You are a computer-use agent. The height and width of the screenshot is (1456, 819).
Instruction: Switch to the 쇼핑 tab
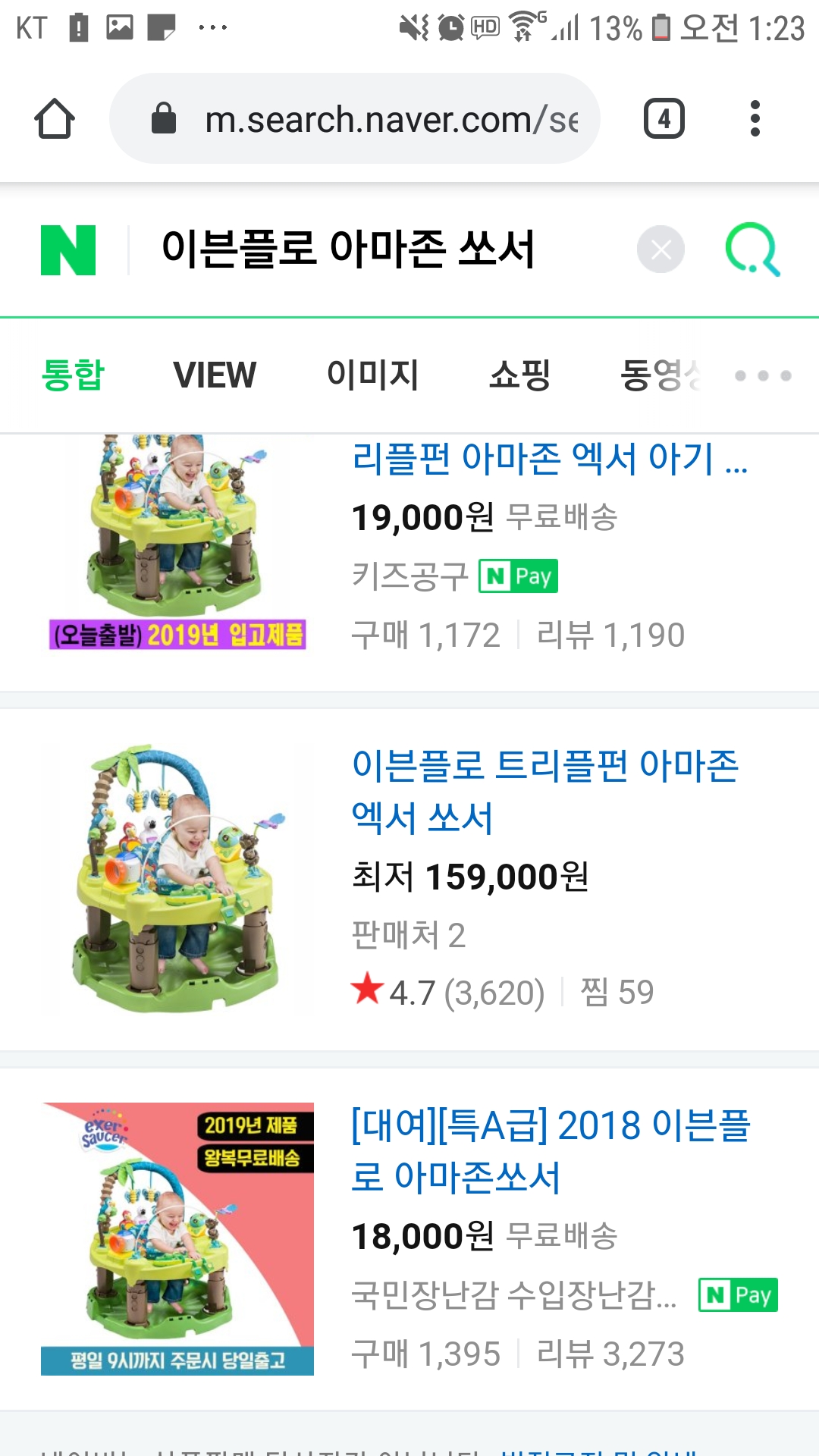tap(519, 375)
